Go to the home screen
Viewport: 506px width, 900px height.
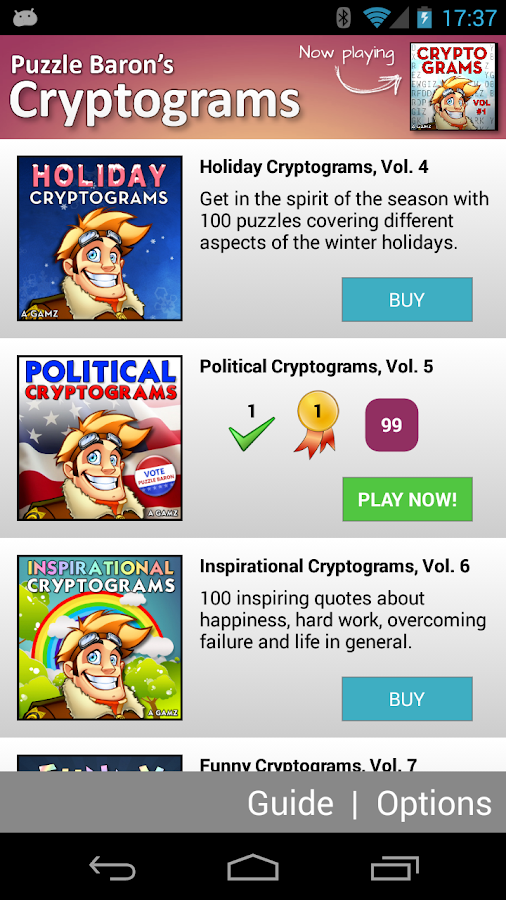tap(253, 867)
